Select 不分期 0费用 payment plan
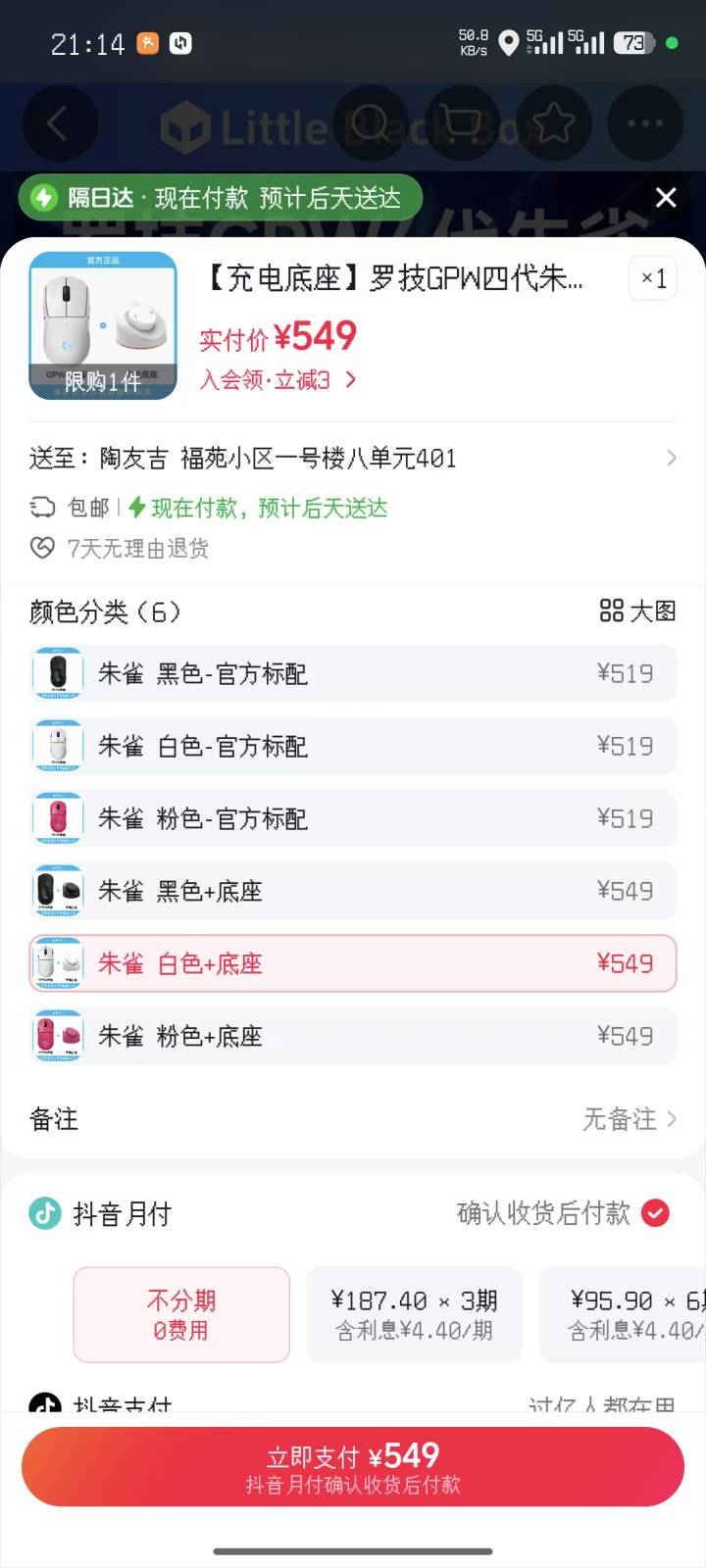Viewport: 706px width, 1568px height. click(x=181, y=1314)
